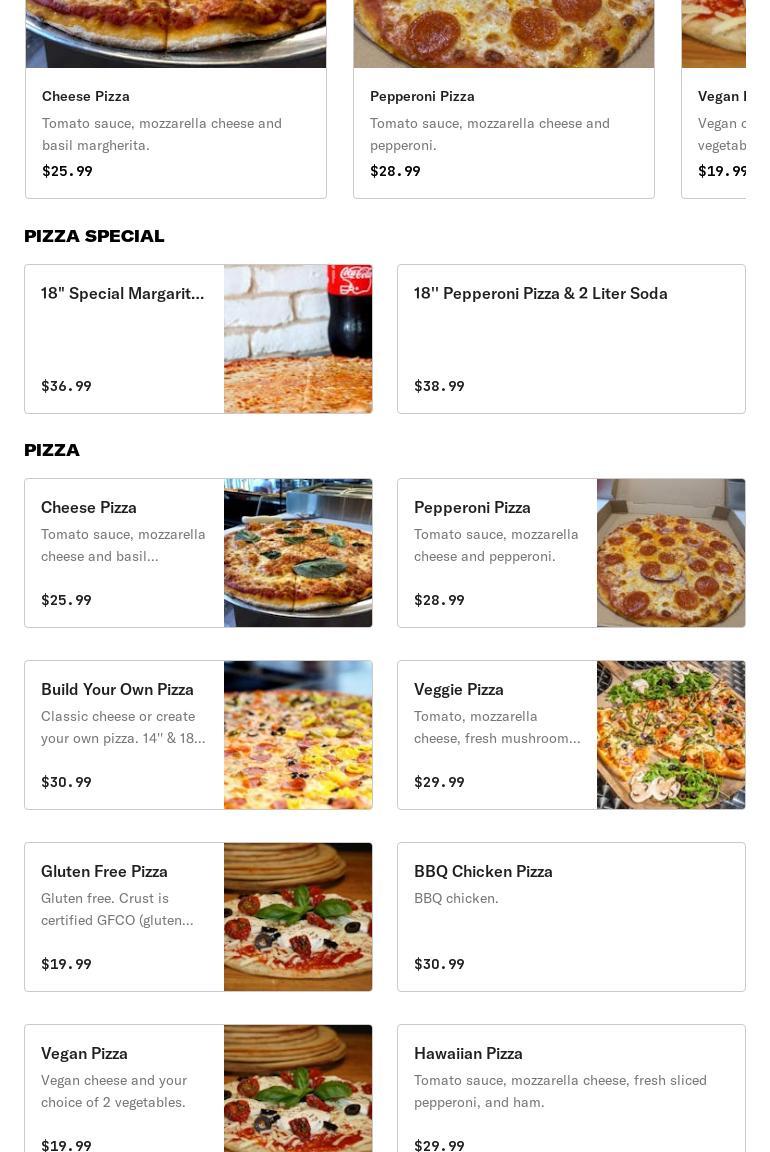Open the BBQ Chicken Pizza item
Screen dimensions: 770x1152
coord(571,917)
